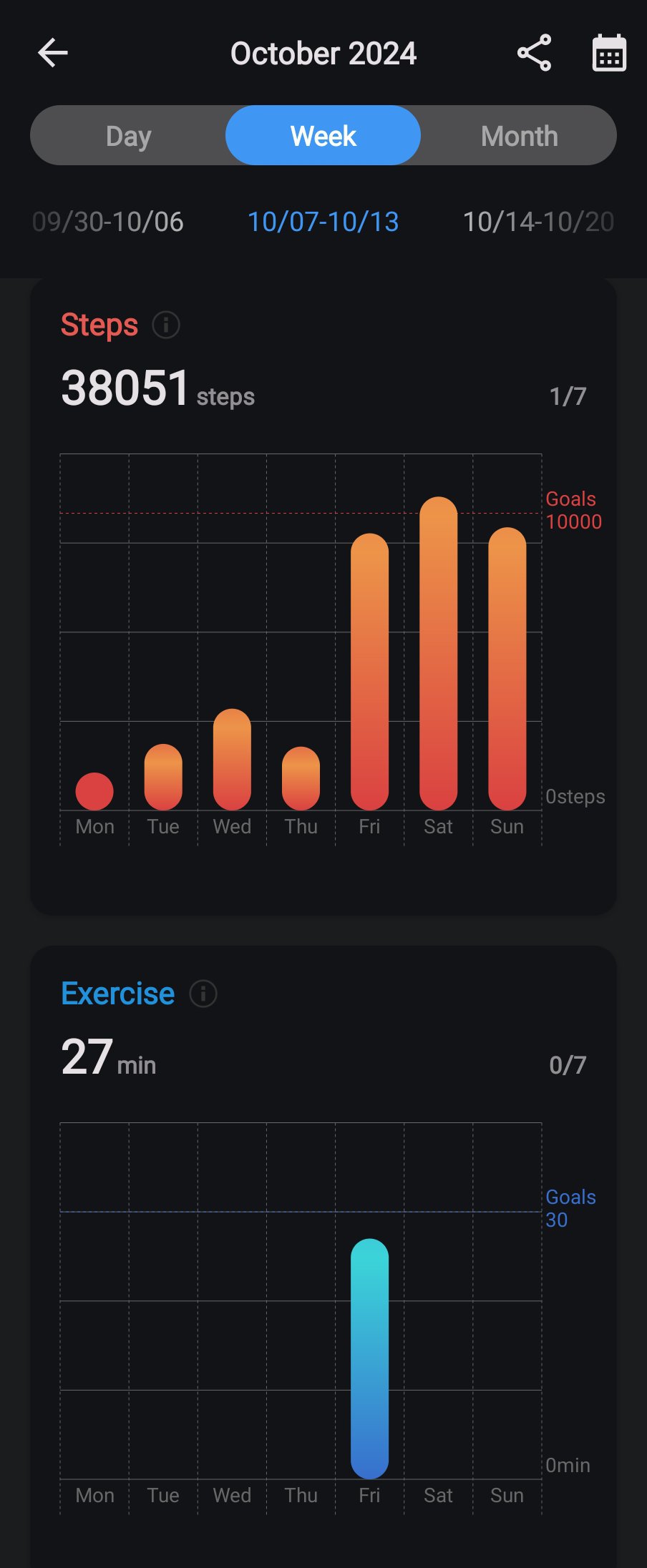Share the weekly activity report
Image resolution: width=647 pixels, height=1568 pixels.
coord(534,53)
